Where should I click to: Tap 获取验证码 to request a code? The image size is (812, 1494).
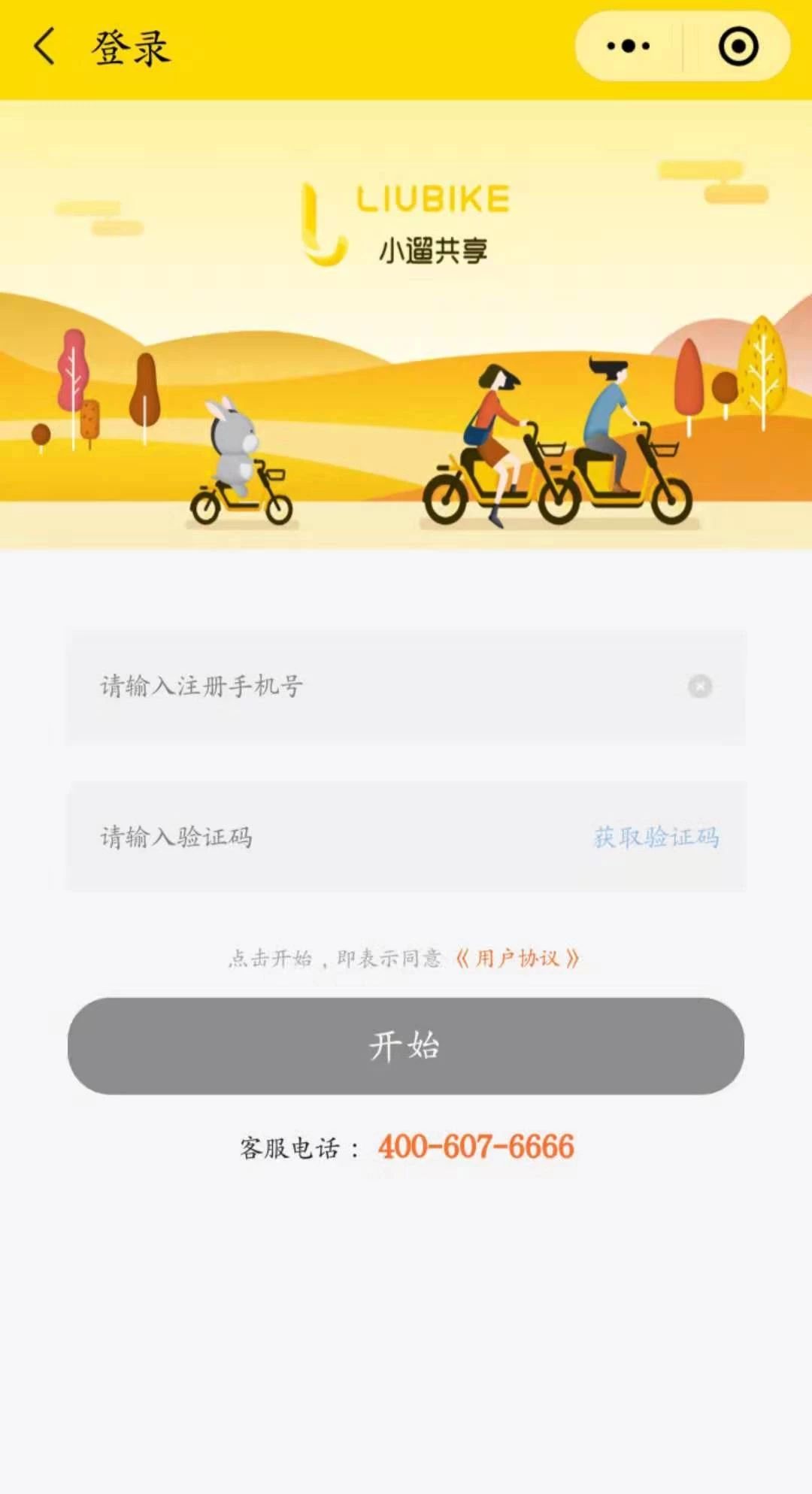pyautogui.click(x=656, y=837)
